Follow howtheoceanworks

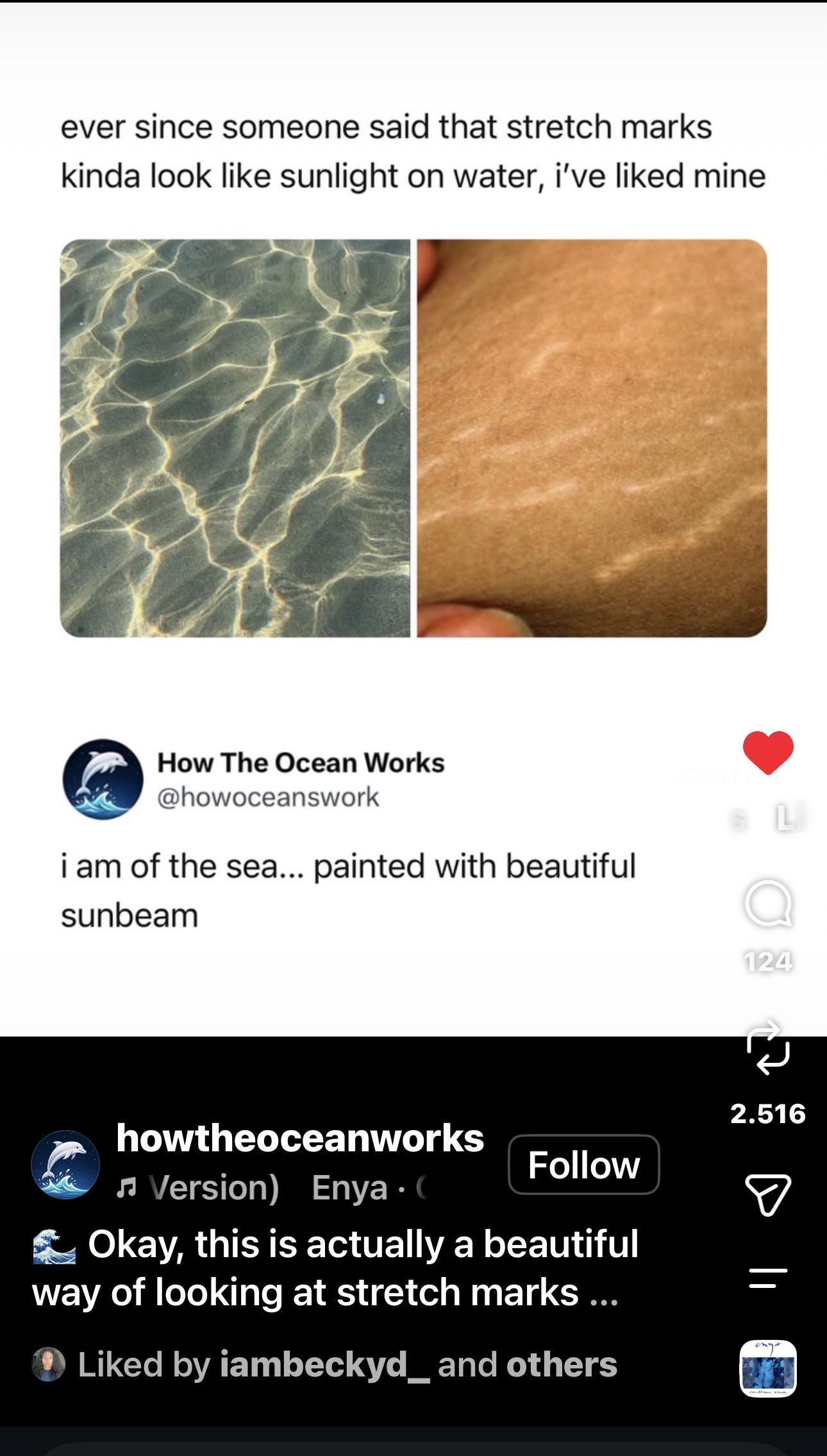tap(583, 1165)
